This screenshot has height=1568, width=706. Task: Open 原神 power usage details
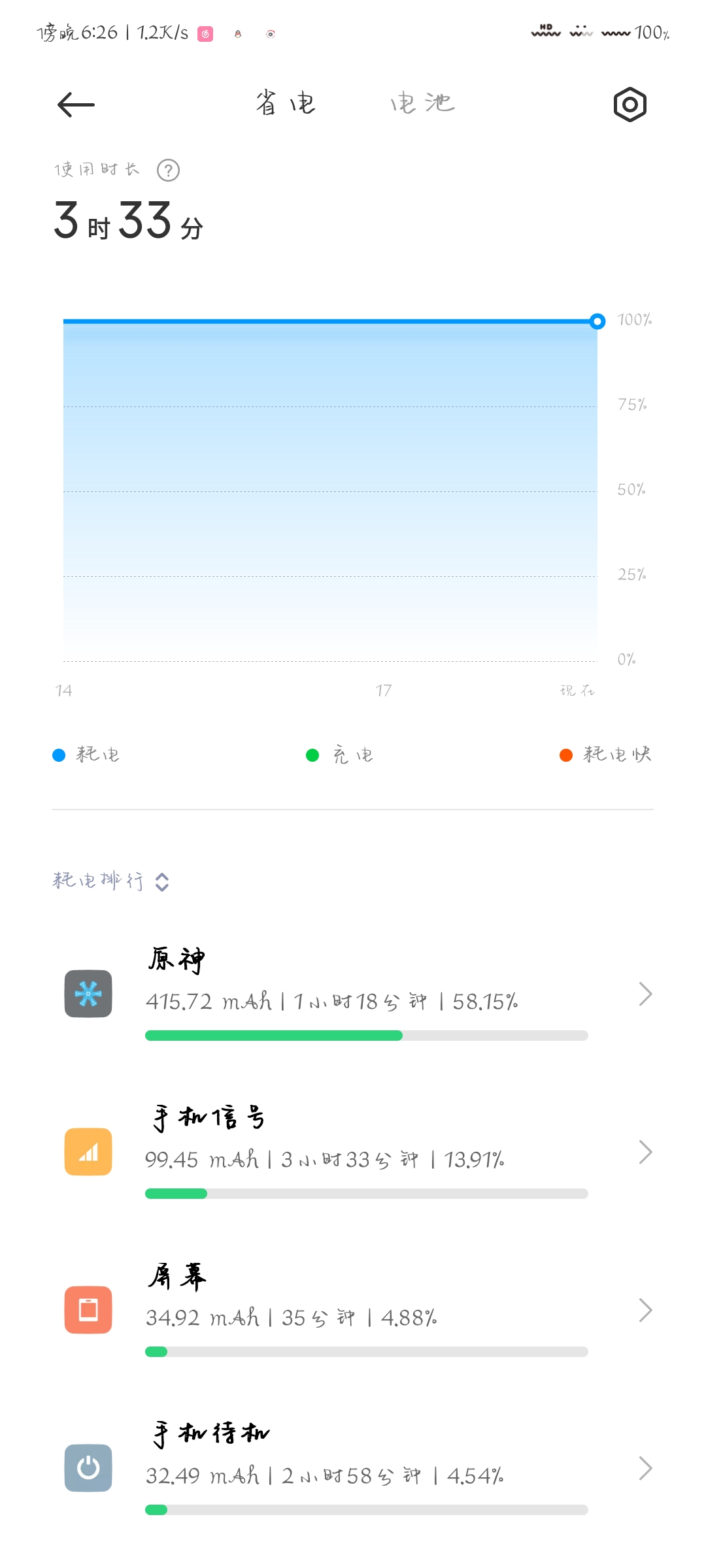[353, 994]
